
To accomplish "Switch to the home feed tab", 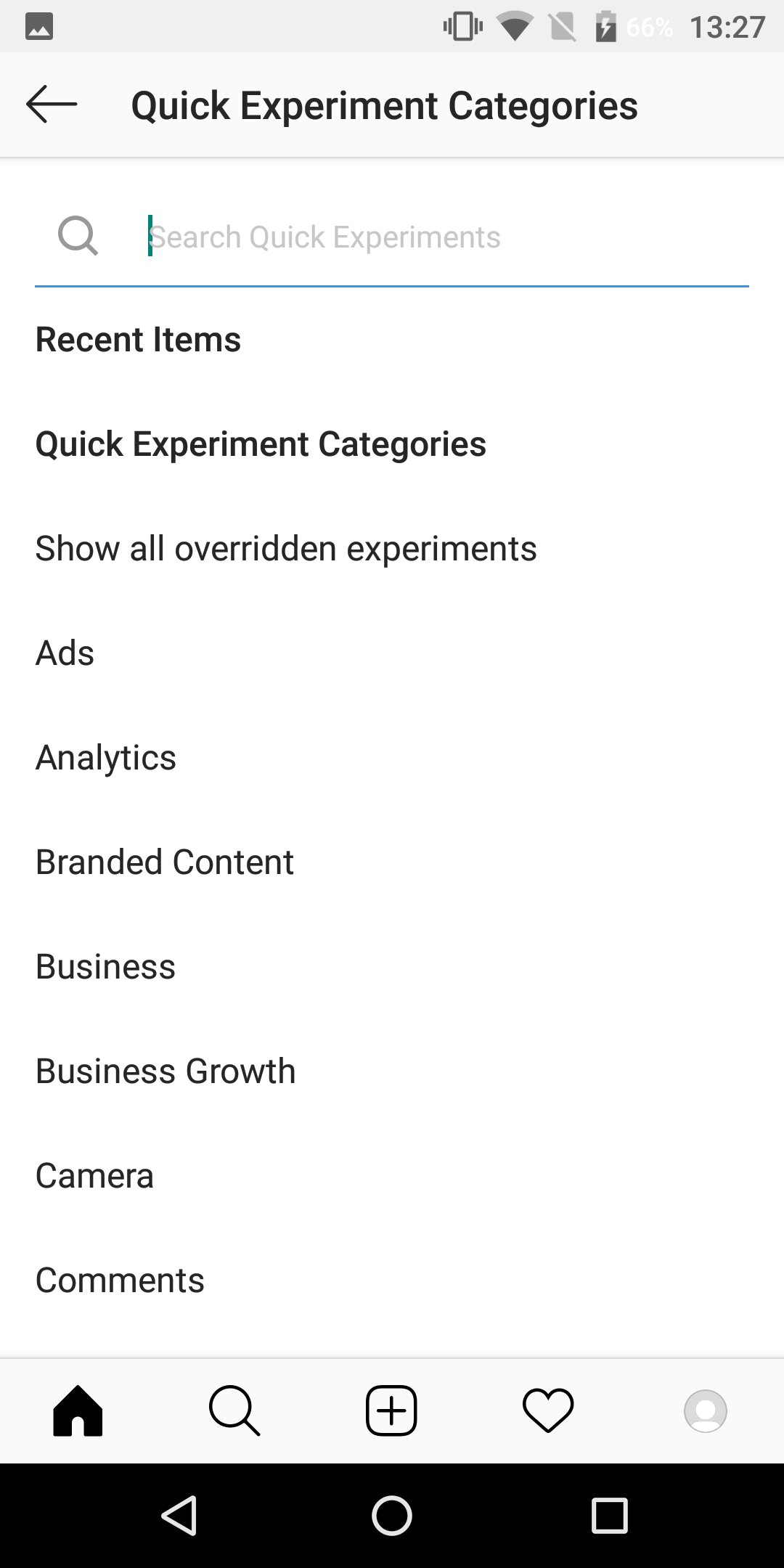I will pos(78,1410).
